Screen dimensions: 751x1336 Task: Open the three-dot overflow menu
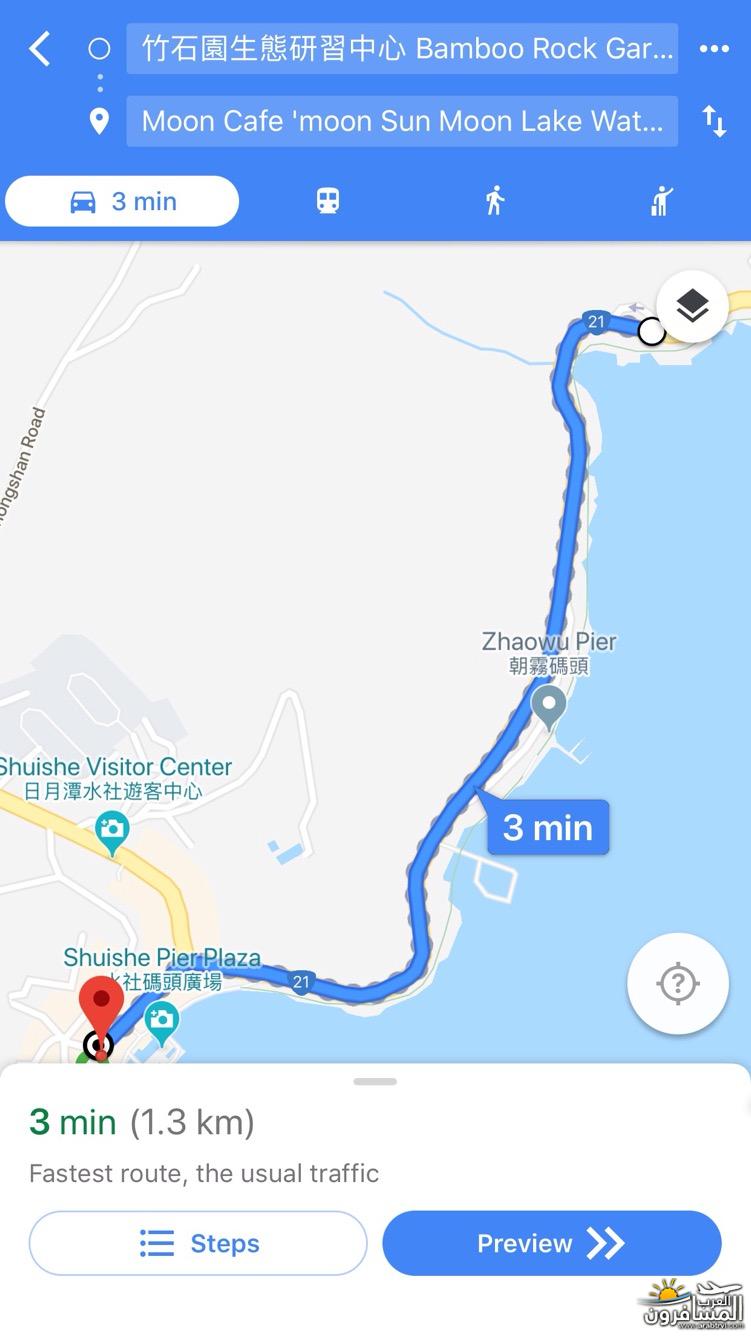(x=714, y=48)
